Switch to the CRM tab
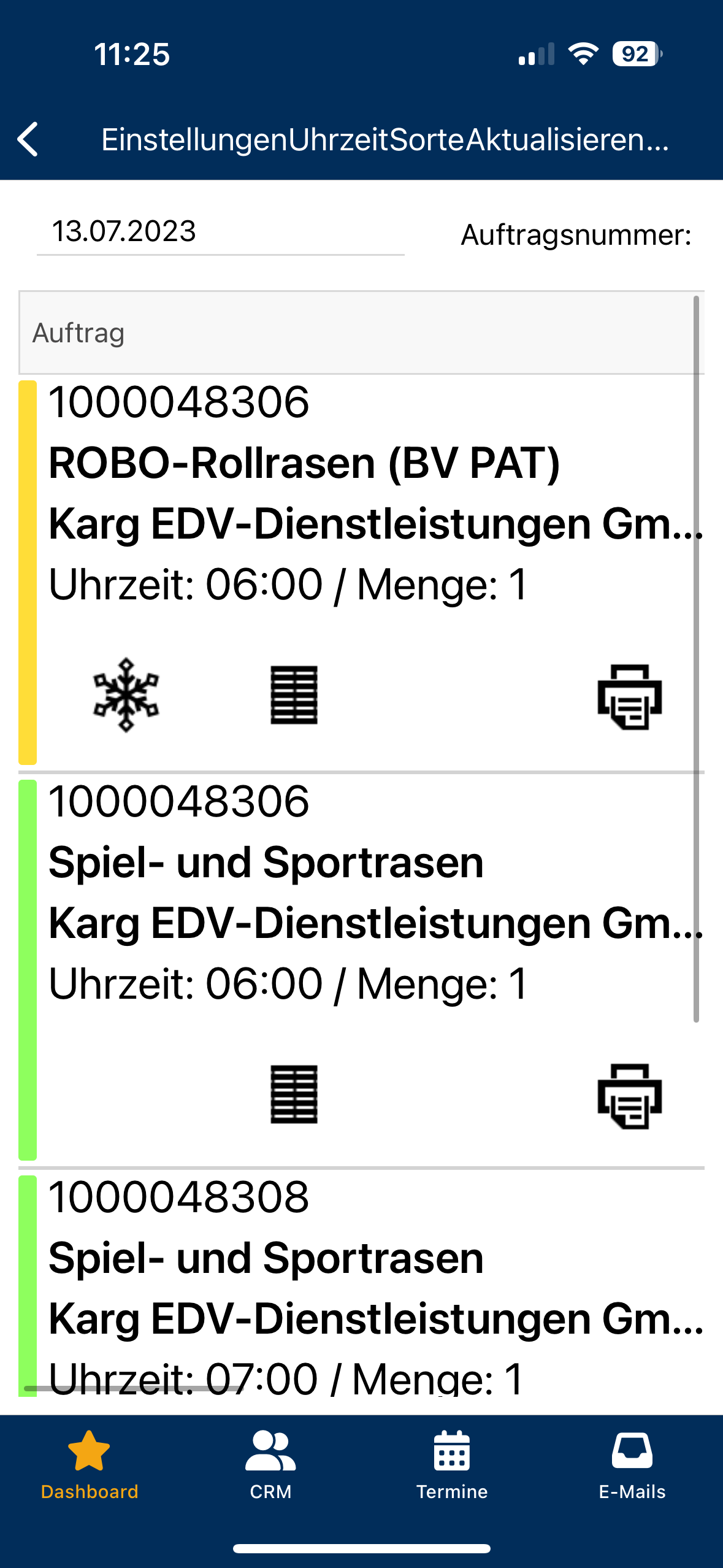Image resolution: width=723 pixels, height=1568 pixels. click(x=270, y=1465)
